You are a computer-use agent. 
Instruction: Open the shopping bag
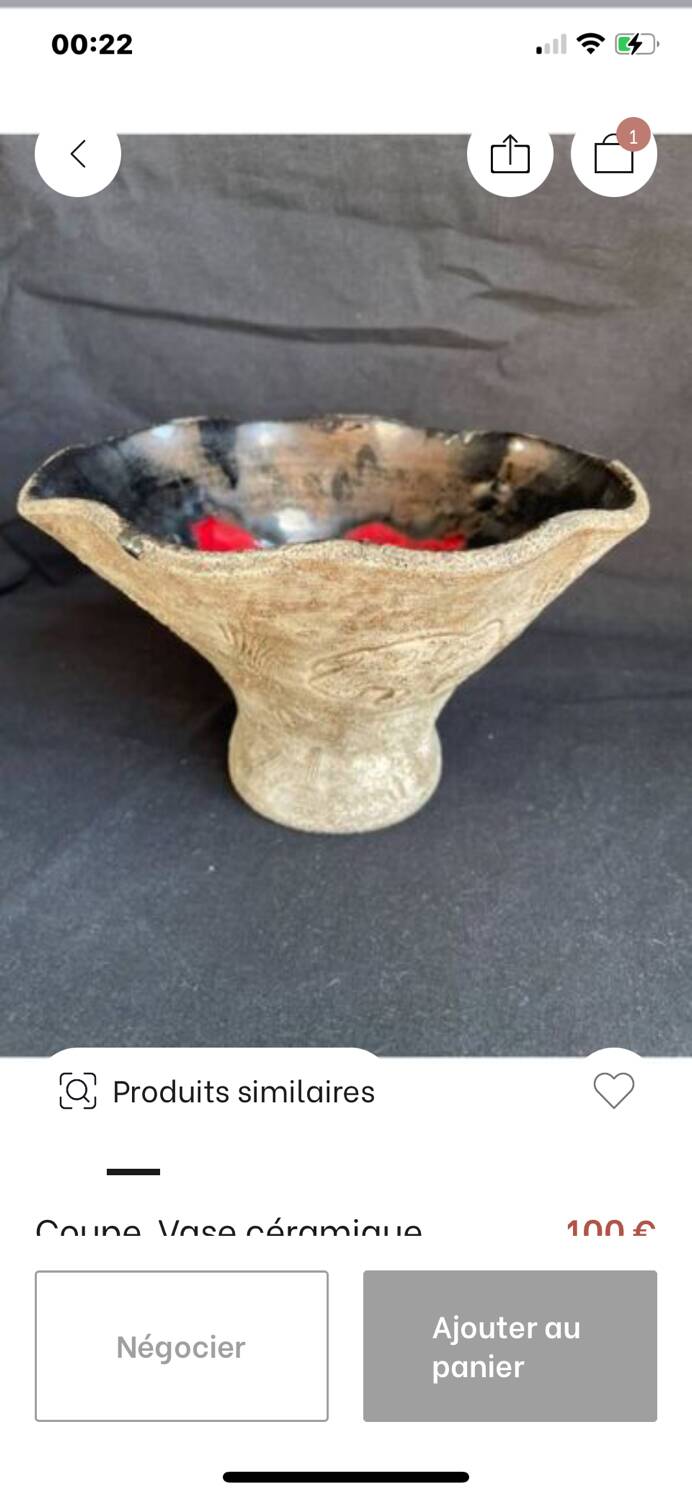(x=613, y=155)
